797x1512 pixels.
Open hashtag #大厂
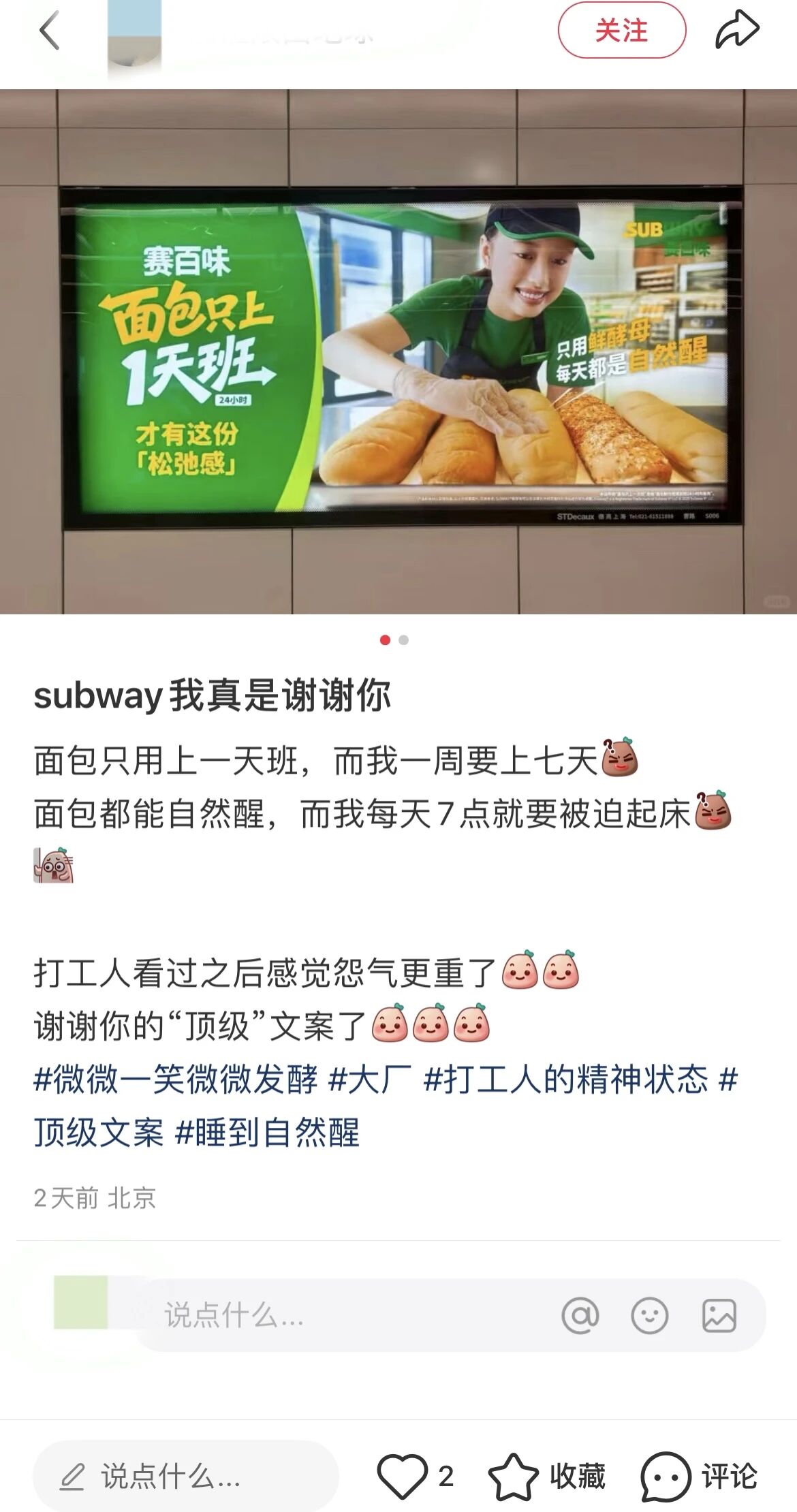coord(370,1080)
